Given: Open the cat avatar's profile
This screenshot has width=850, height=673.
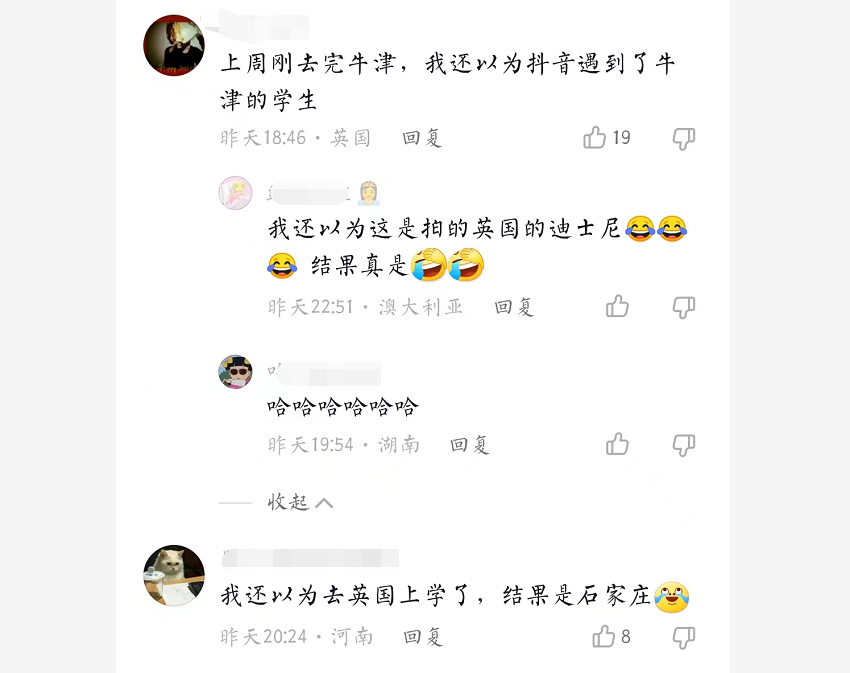Looking at the screenshot, I should 174,575.
